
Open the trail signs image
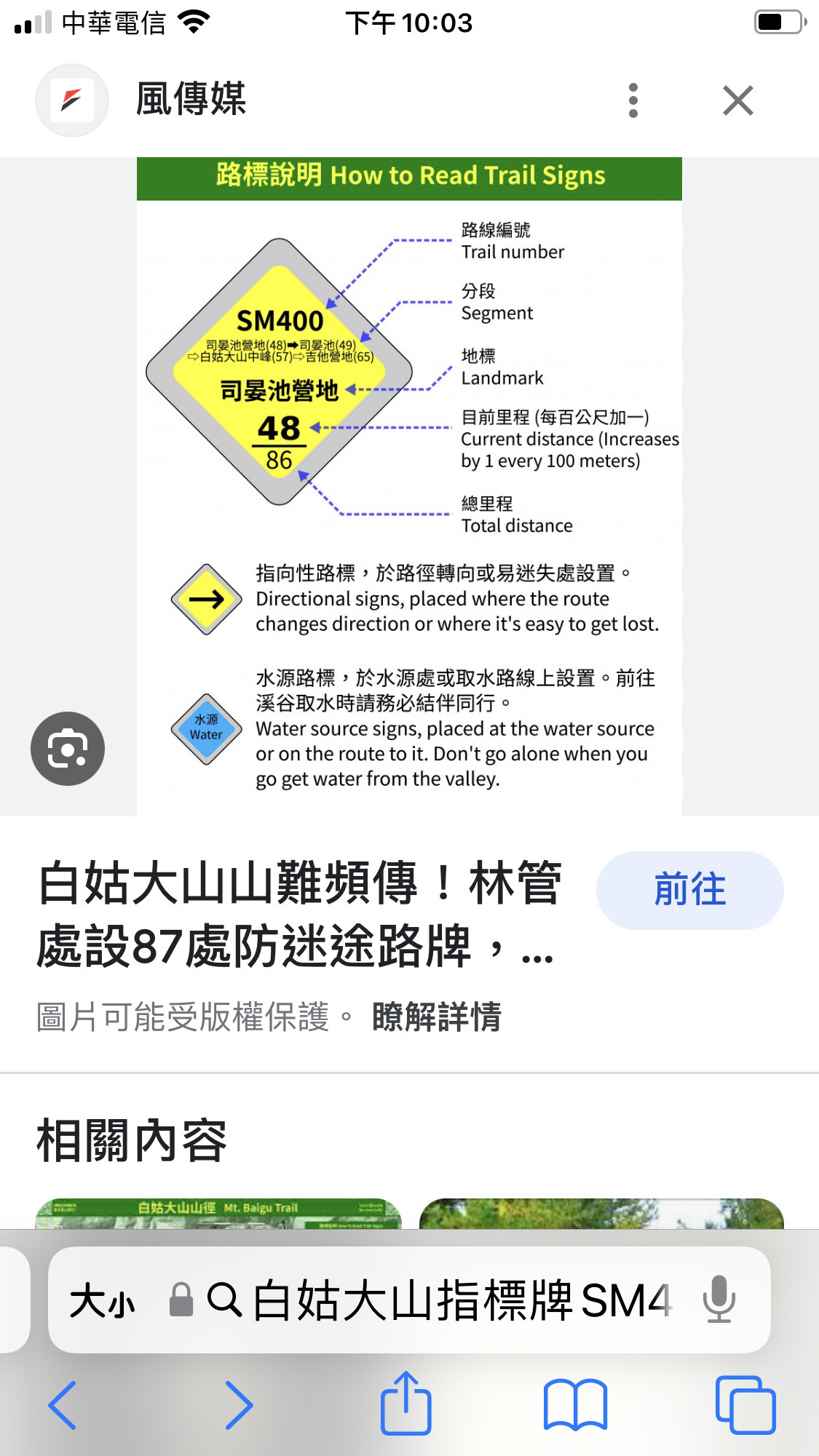point(409,486)
